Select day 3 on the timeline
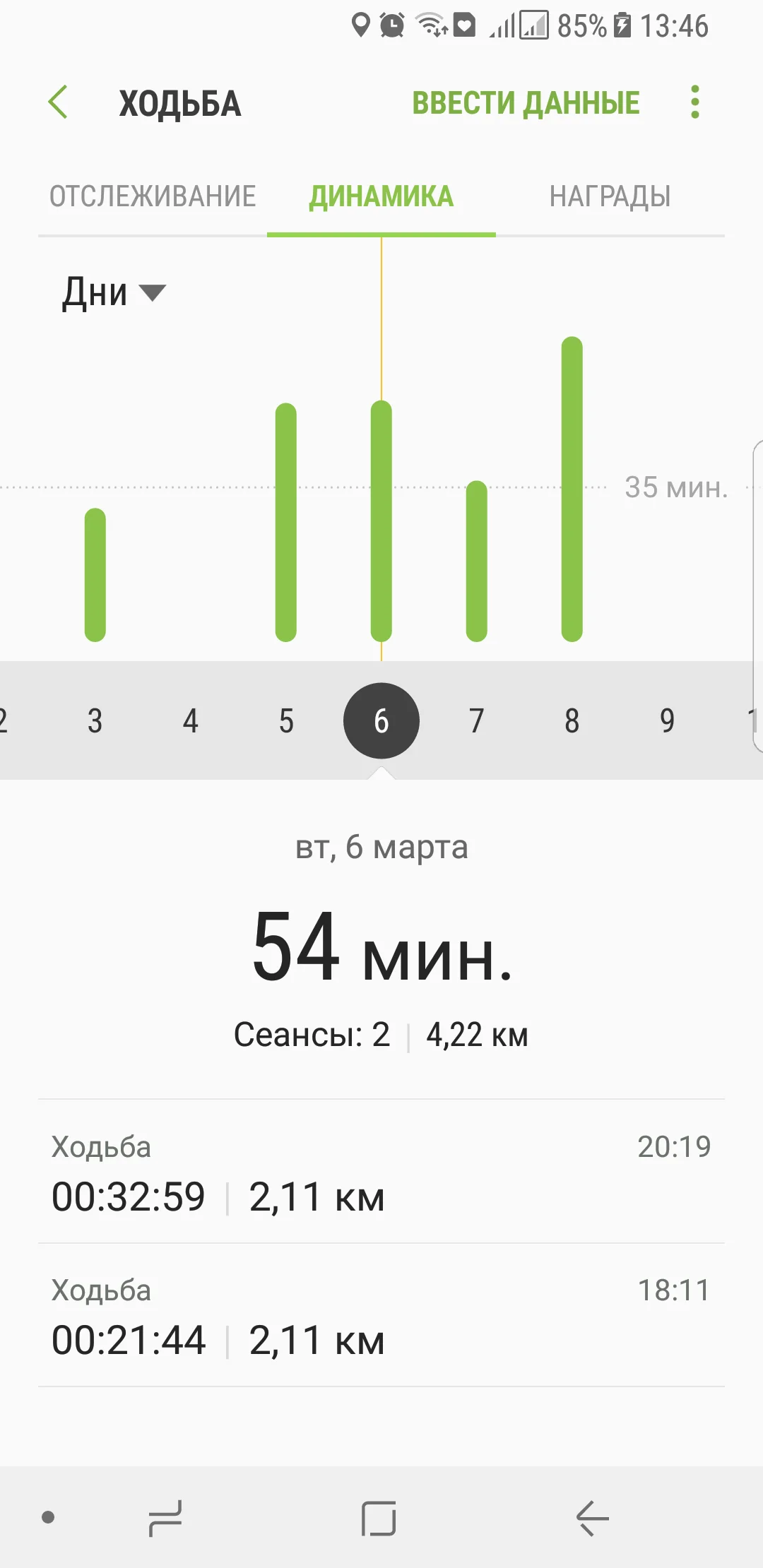This screenshot has width=763, height=1568. [95, 721]
